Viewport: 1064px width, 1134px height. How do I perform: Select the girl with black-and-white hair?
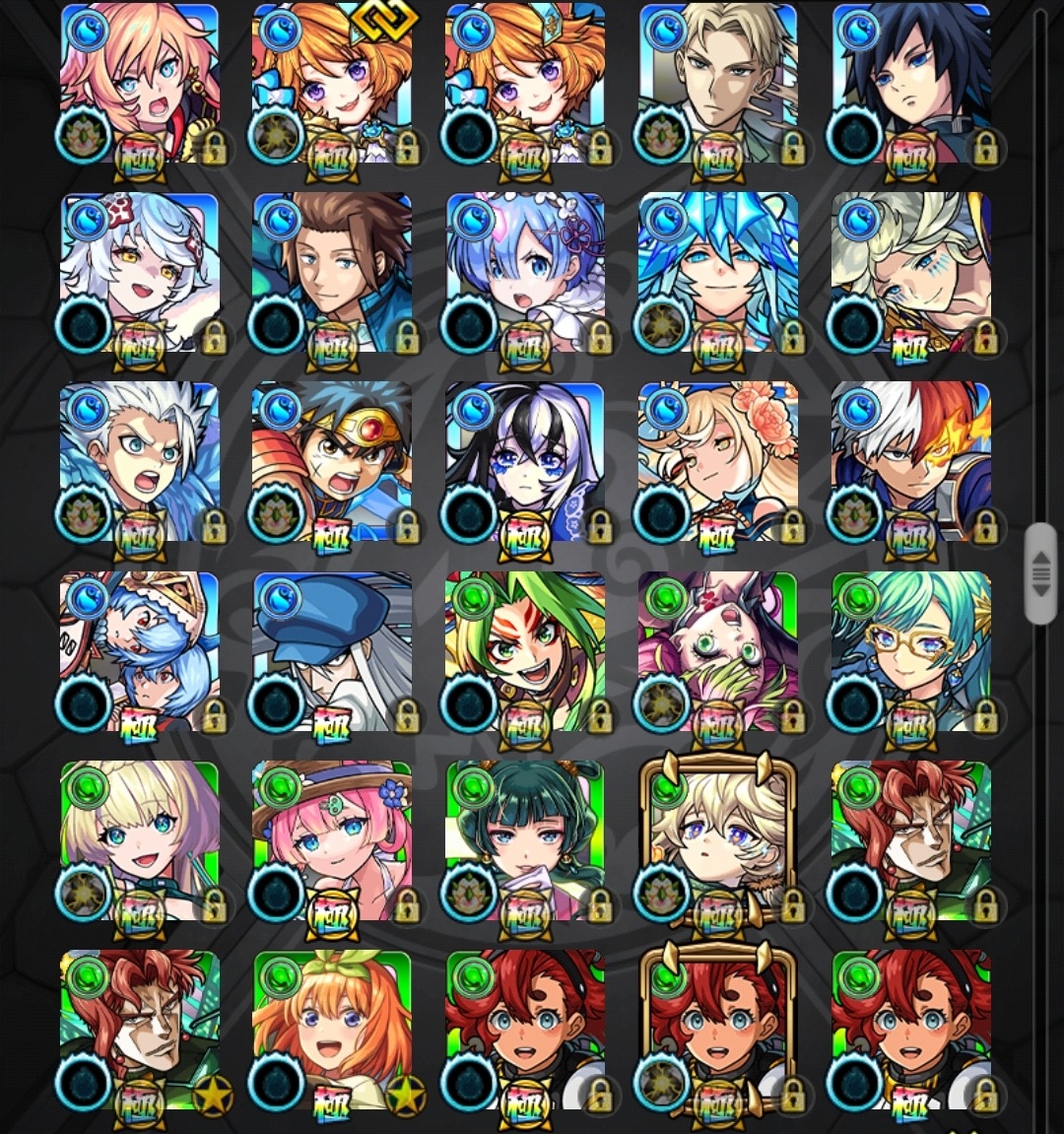(x=524, y=461)
